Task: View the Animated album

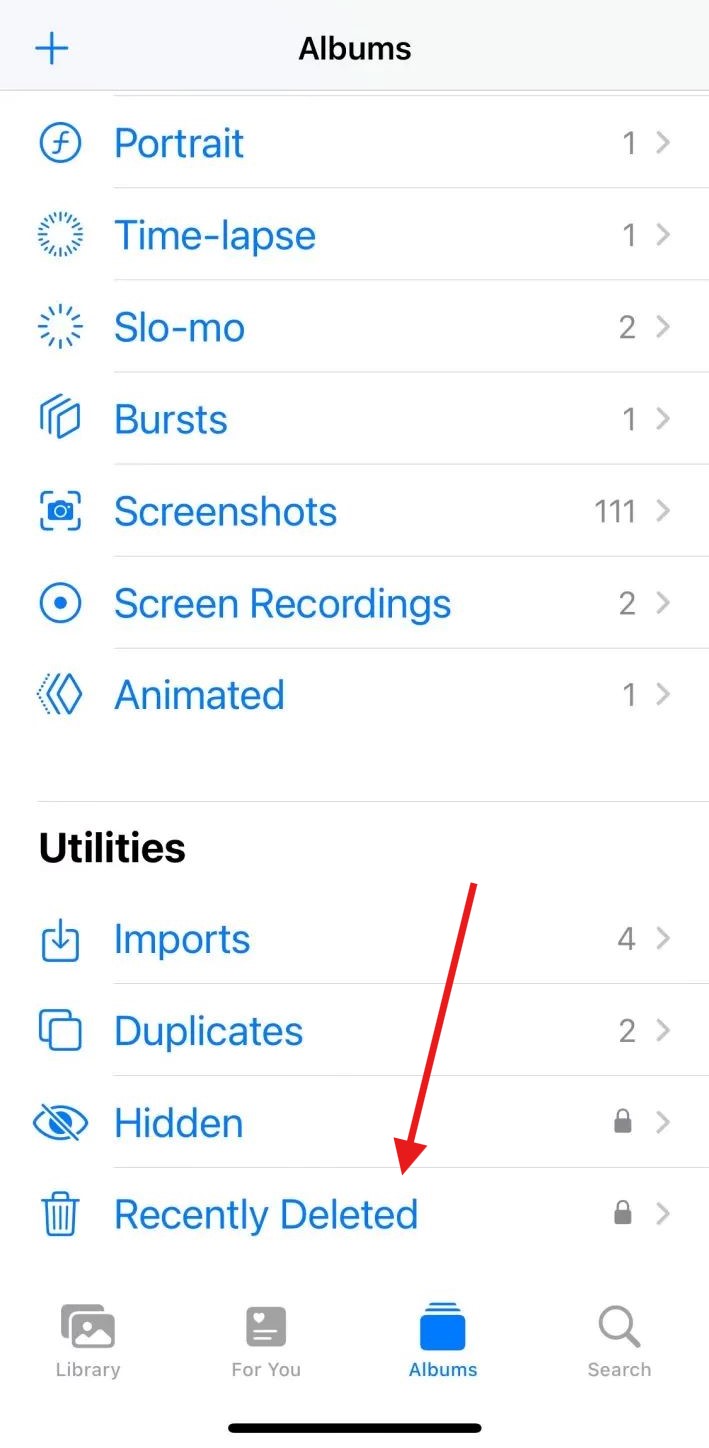Action: (x=199, y=695)
